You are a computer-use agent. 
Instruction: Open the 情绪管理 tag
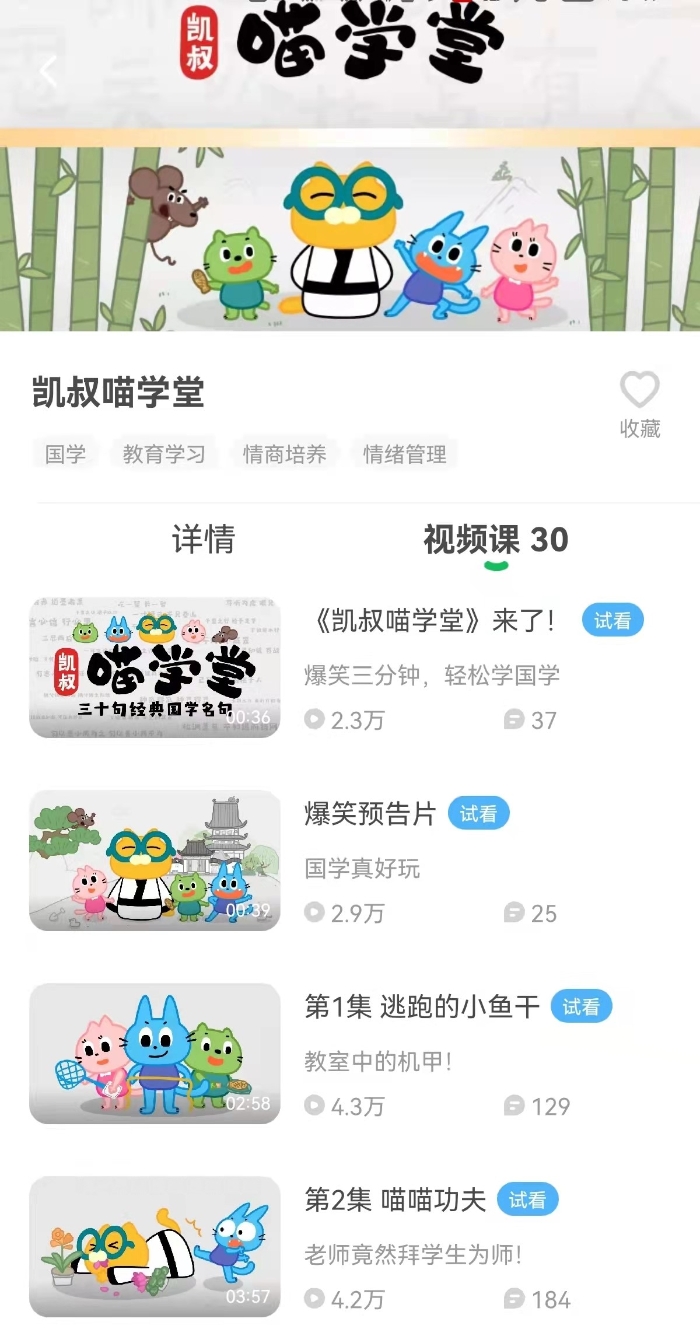tap(404, 454)
